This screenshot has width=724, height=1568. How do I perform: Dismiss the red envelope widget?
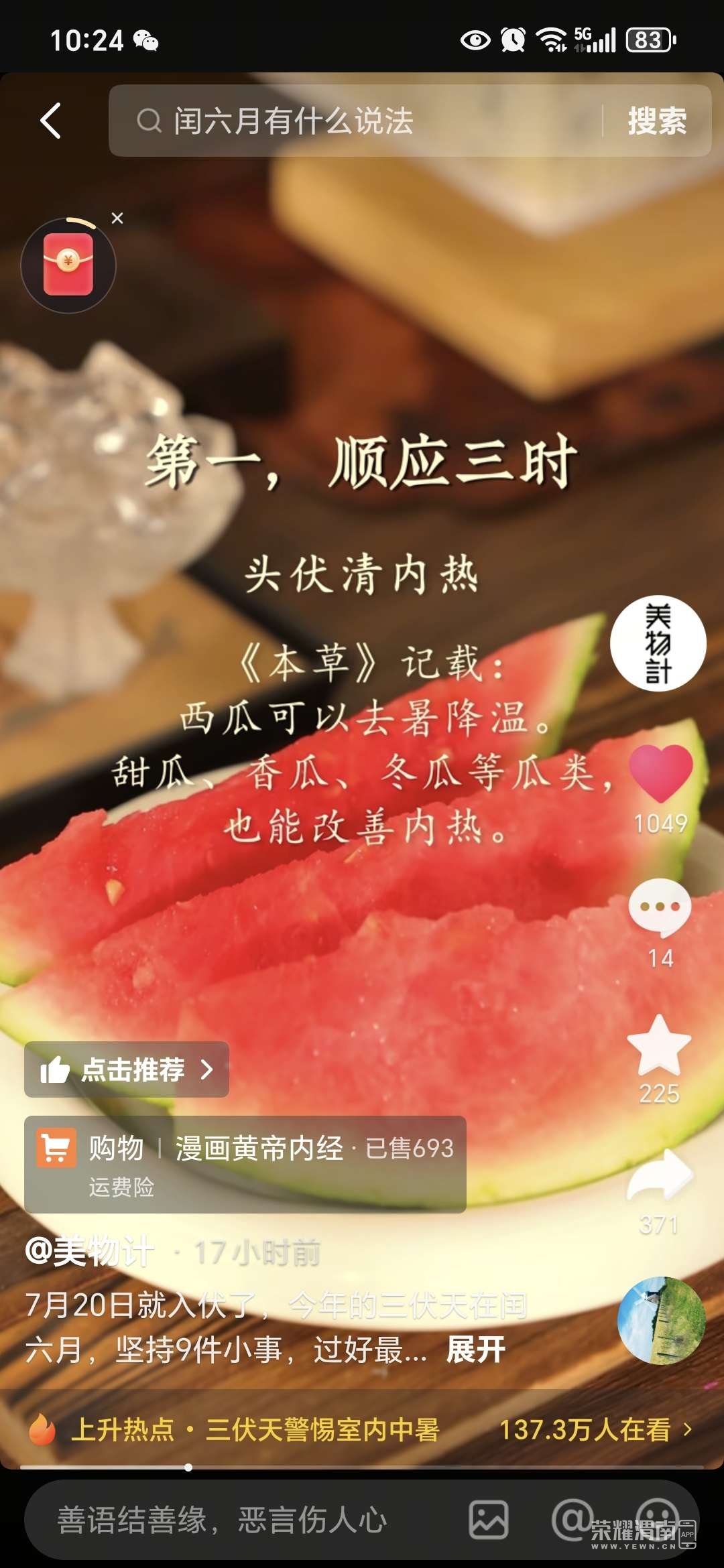[x=117, y=218]
